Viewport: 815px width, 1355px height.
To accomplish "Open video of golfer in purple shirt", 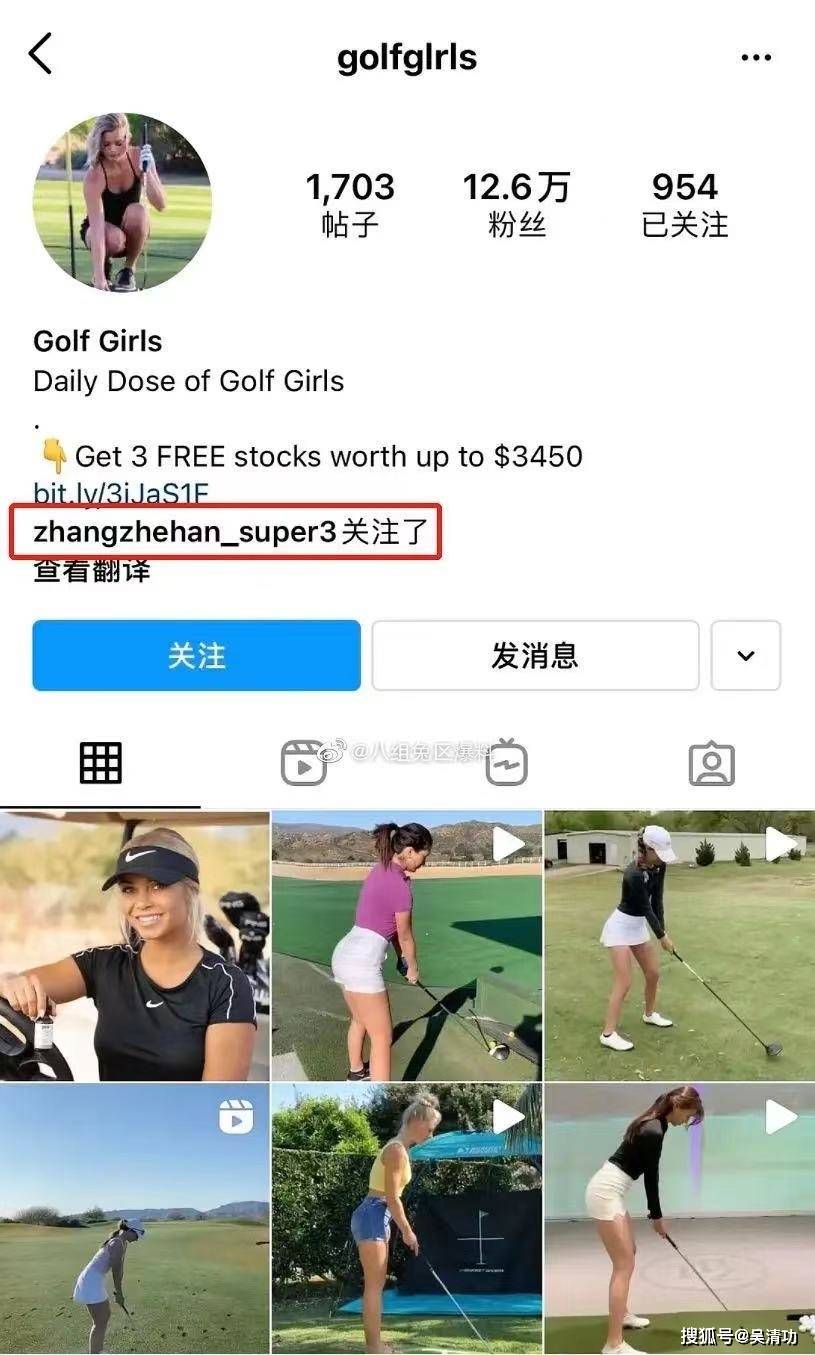I will [406, 946].
